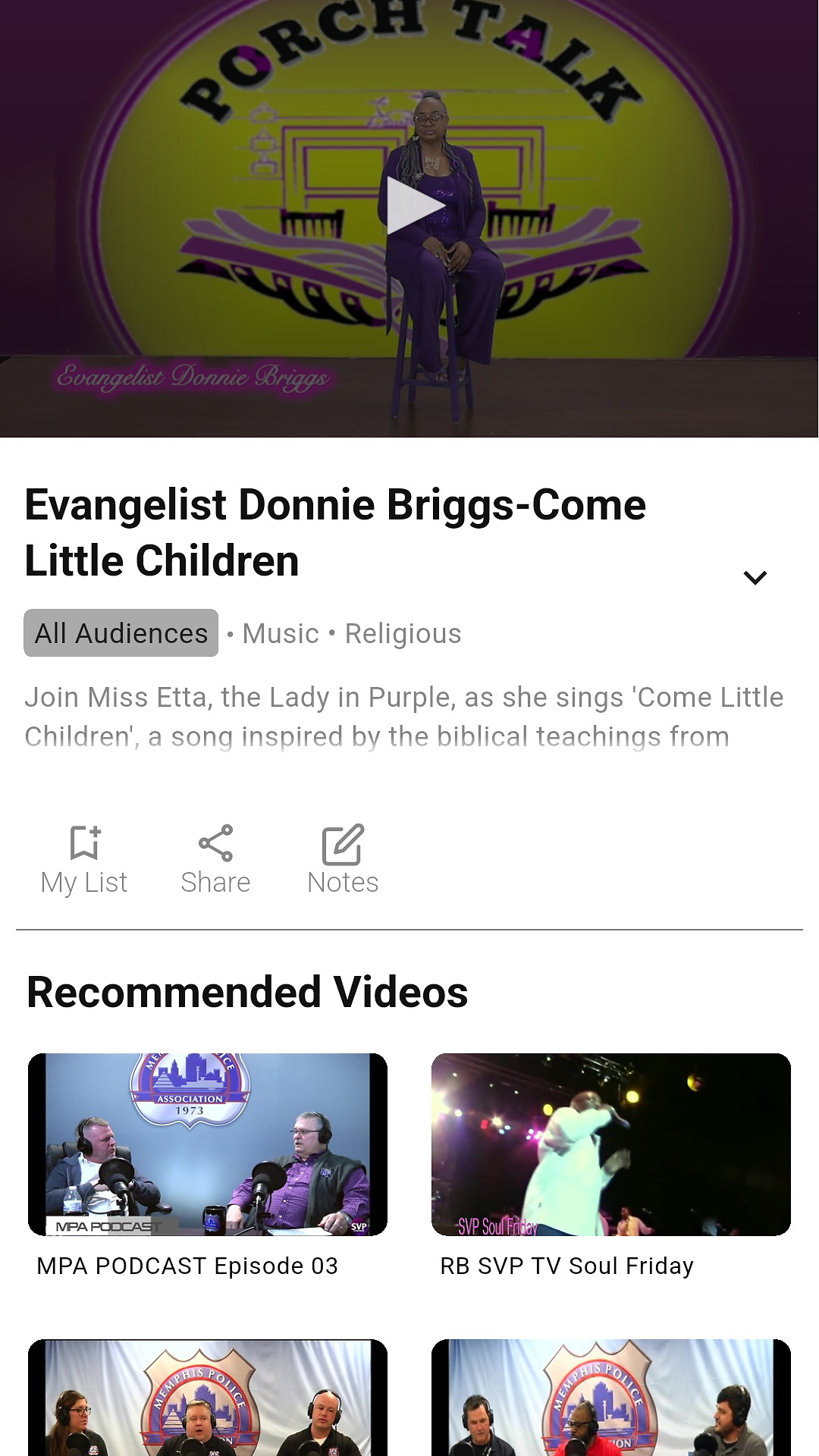Open Notes for this video
This screenshot has width=819, height=1456.
point(343,860)
